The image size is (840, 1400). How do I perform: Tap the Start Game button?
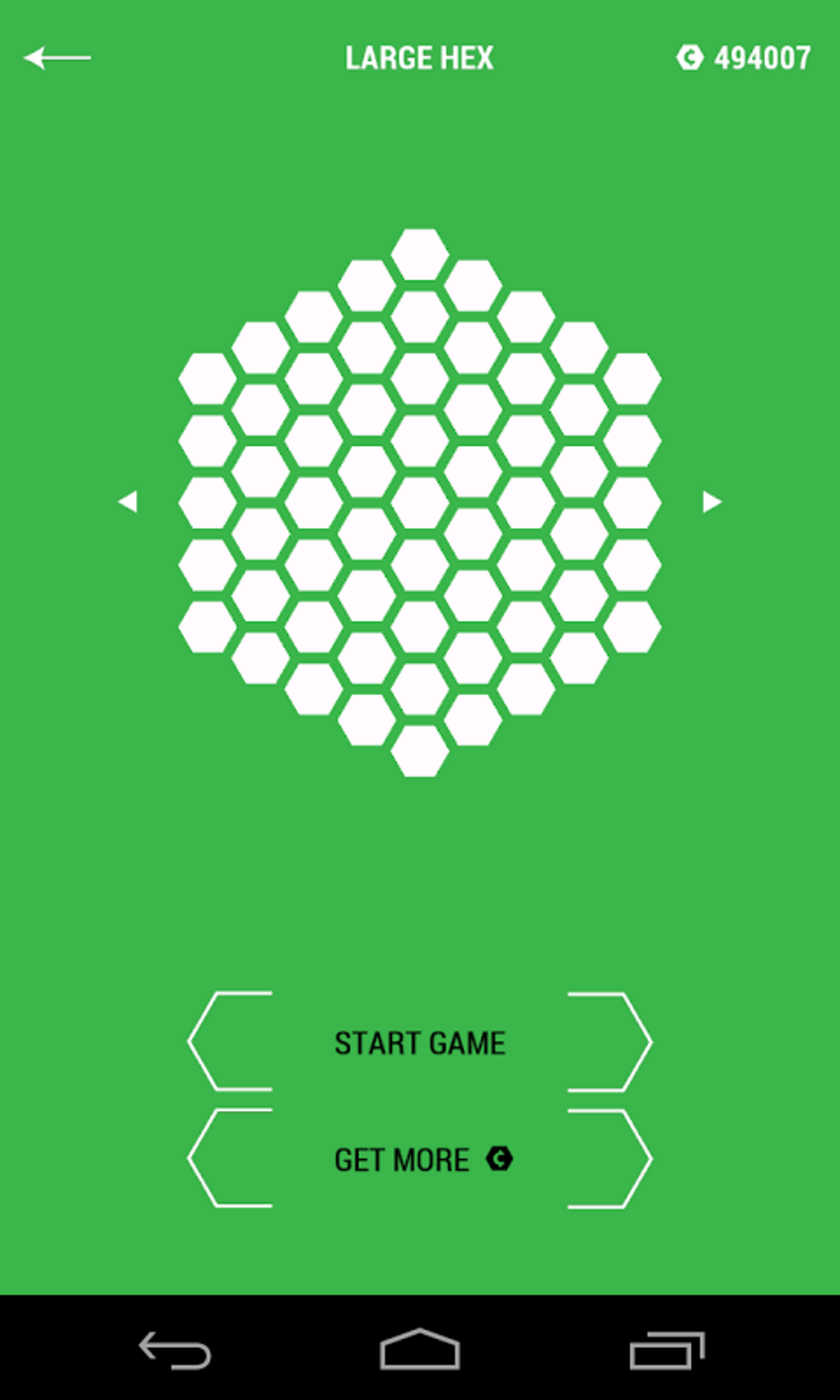click(x=420, y=1042)
